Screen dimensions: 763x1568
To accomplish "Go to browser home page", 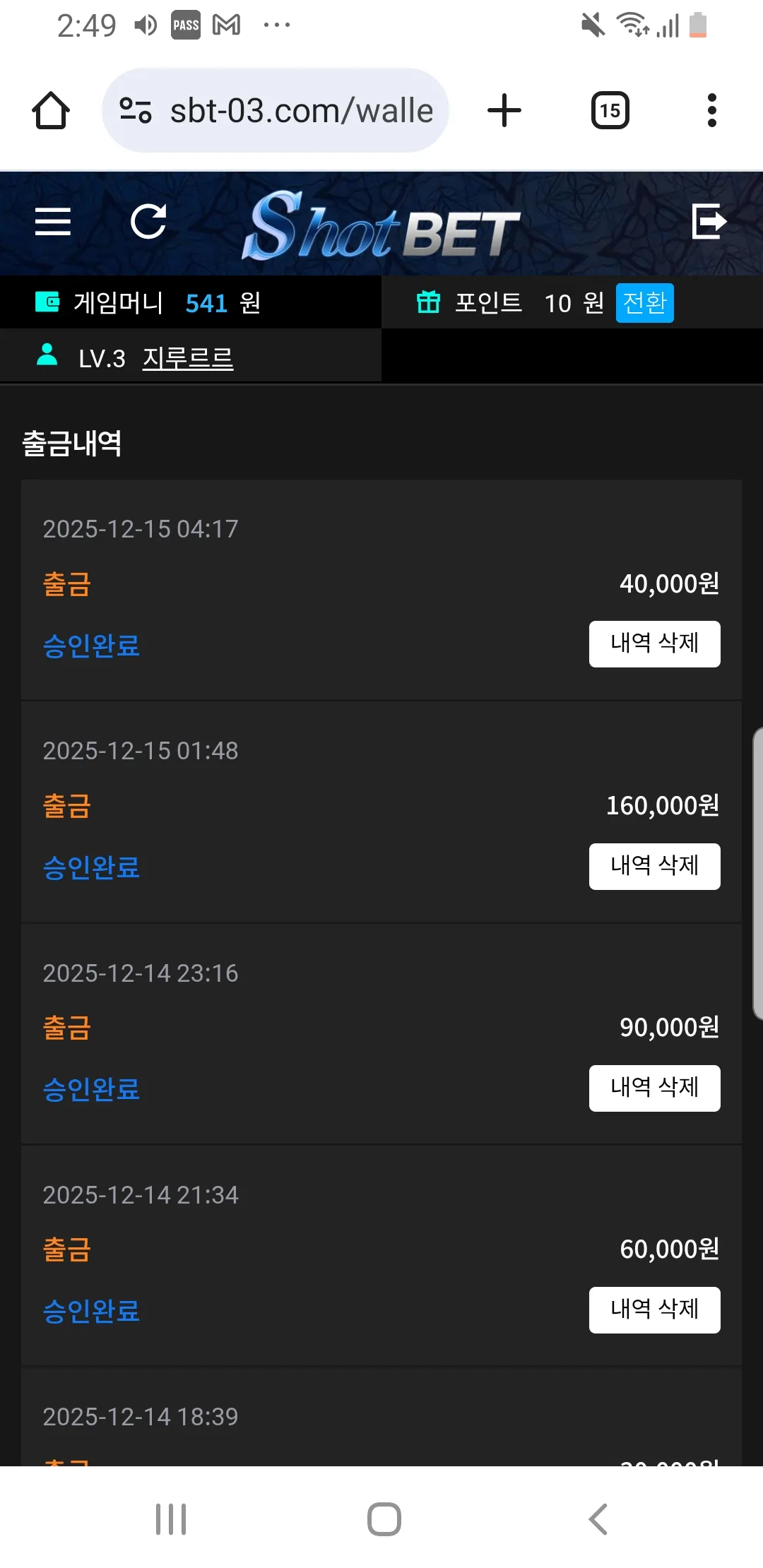I will (x=51, y=110).
